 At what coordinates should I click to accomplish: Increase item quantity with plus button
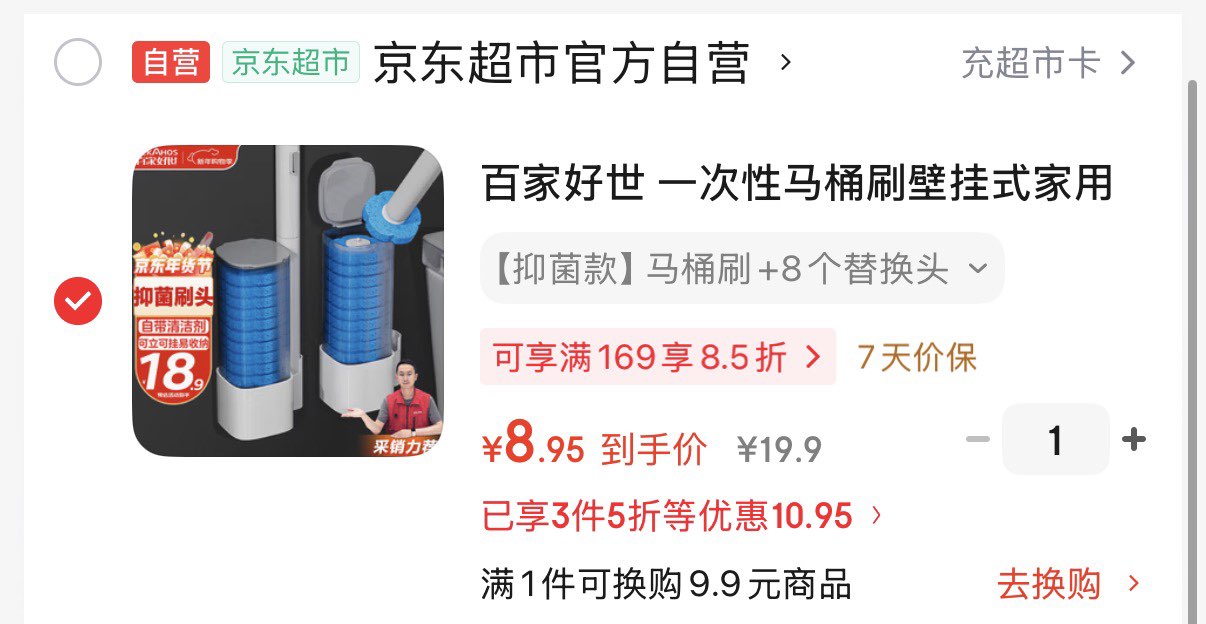click(1133, 439)
